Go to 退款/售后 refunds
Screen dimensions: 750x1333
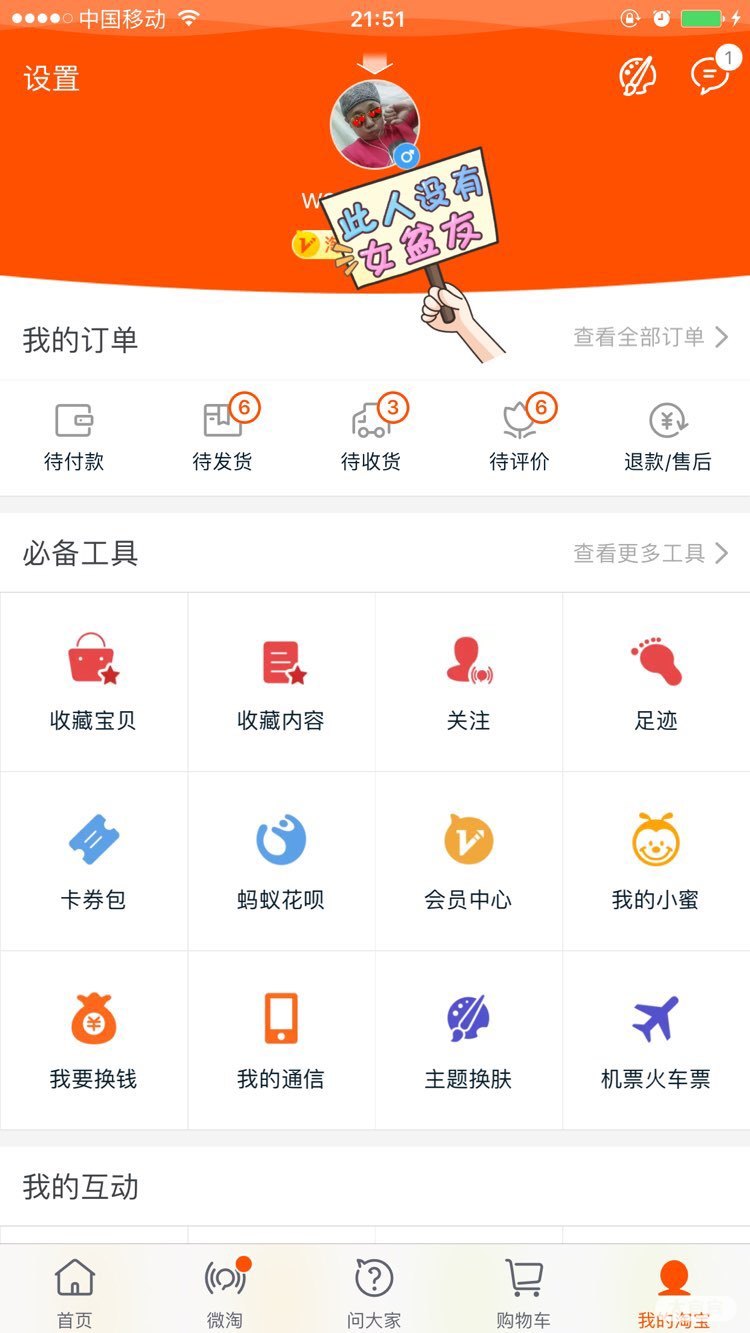click(667, 436)
